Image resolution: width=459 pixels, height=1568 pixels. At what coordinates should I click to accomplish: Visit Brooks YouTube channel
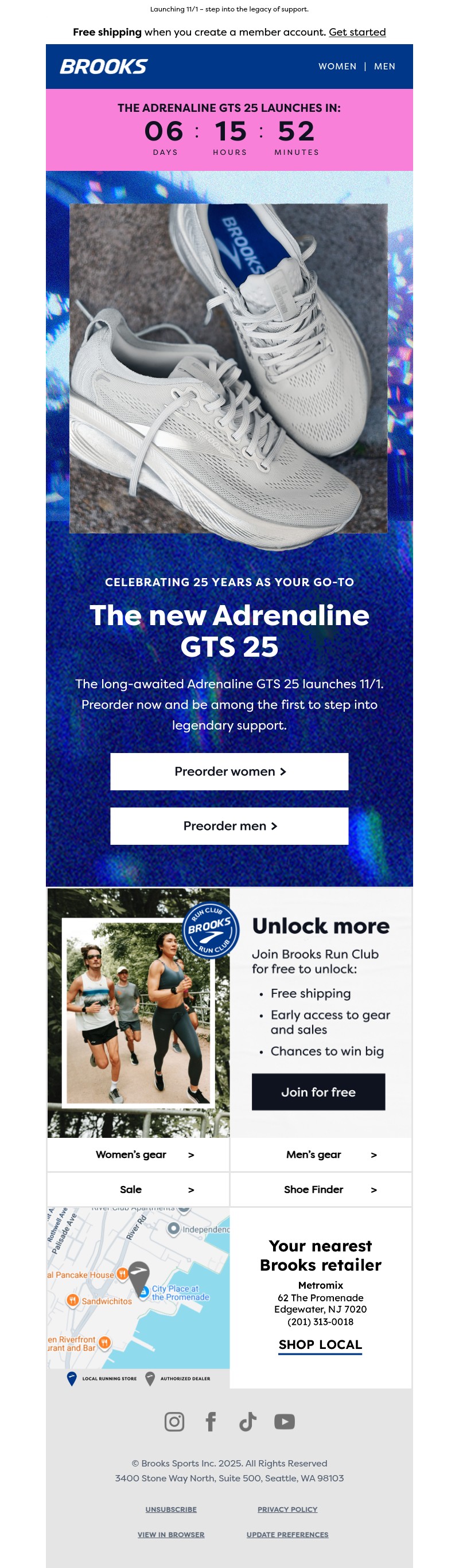click(284, 1421)
